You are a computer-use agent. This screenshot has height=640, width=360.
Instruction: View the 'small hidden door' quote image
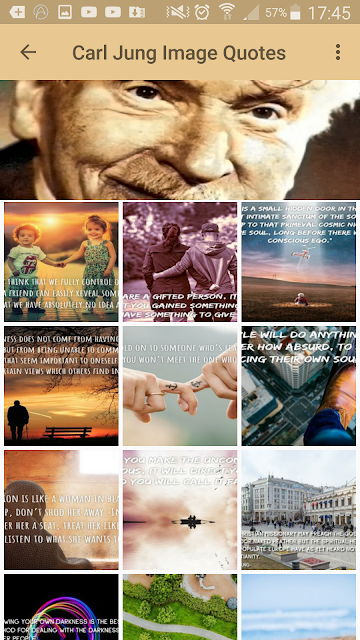click(299, 262)
